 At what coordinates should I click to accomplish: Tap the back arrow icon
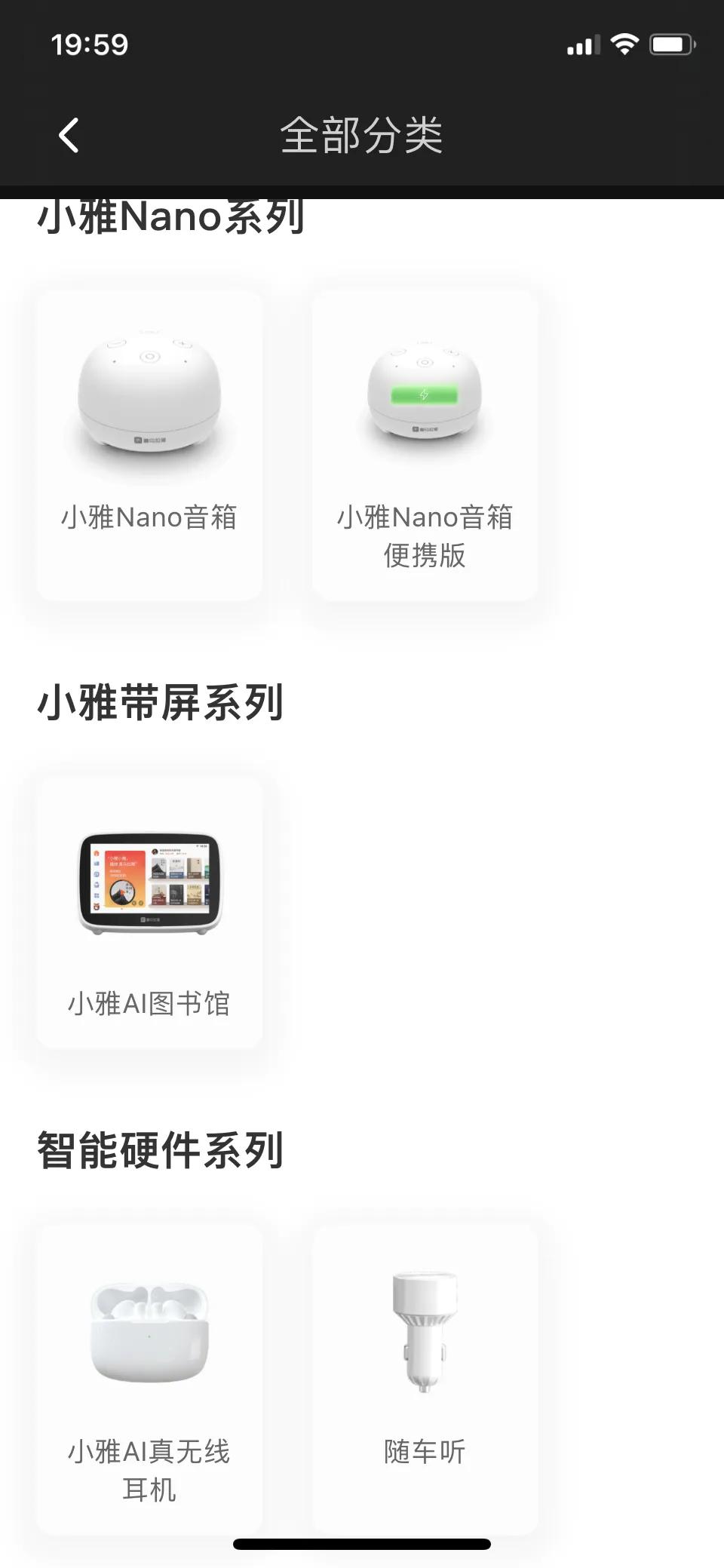click(x=69, y=136)
